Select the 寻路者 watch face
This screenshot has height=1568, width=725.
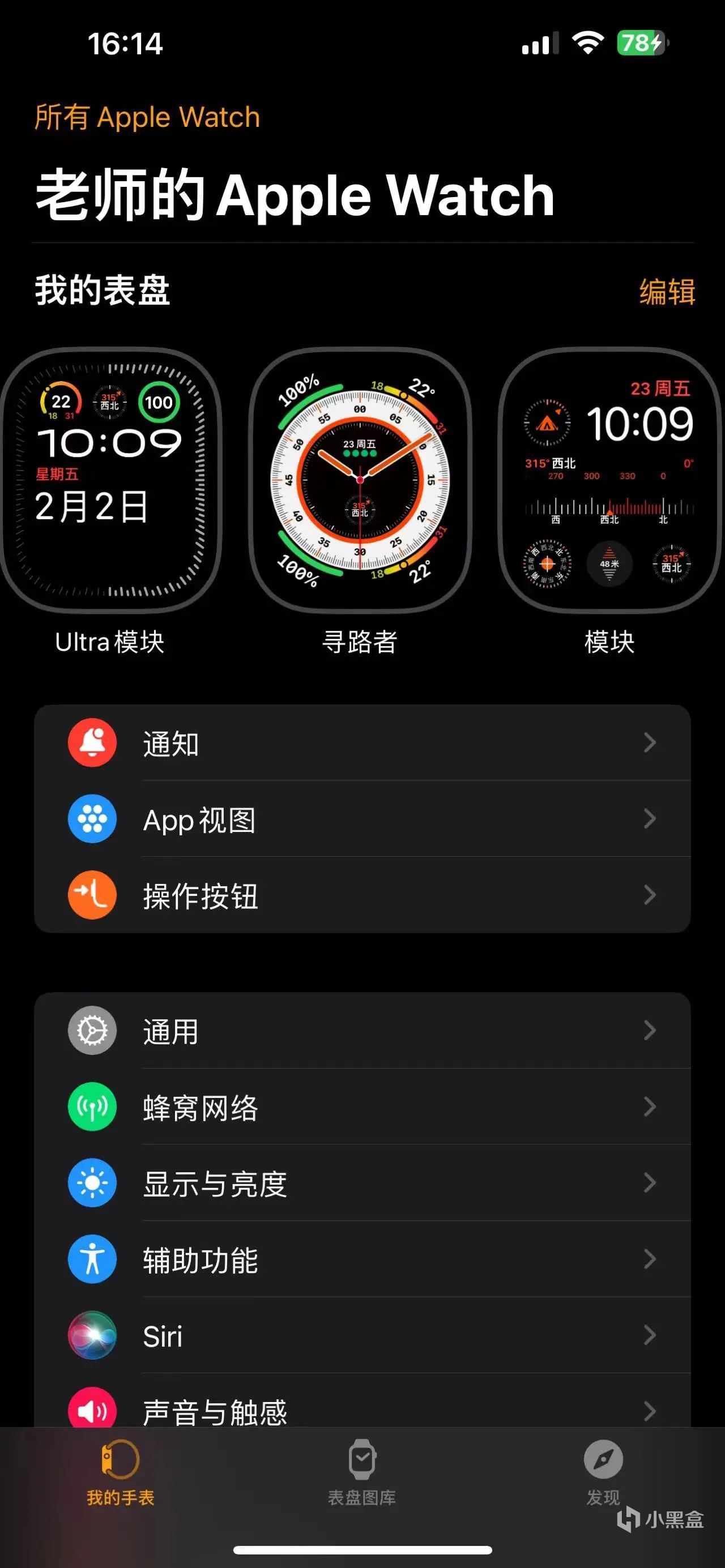pyautogui.click(x=360, y=480)
